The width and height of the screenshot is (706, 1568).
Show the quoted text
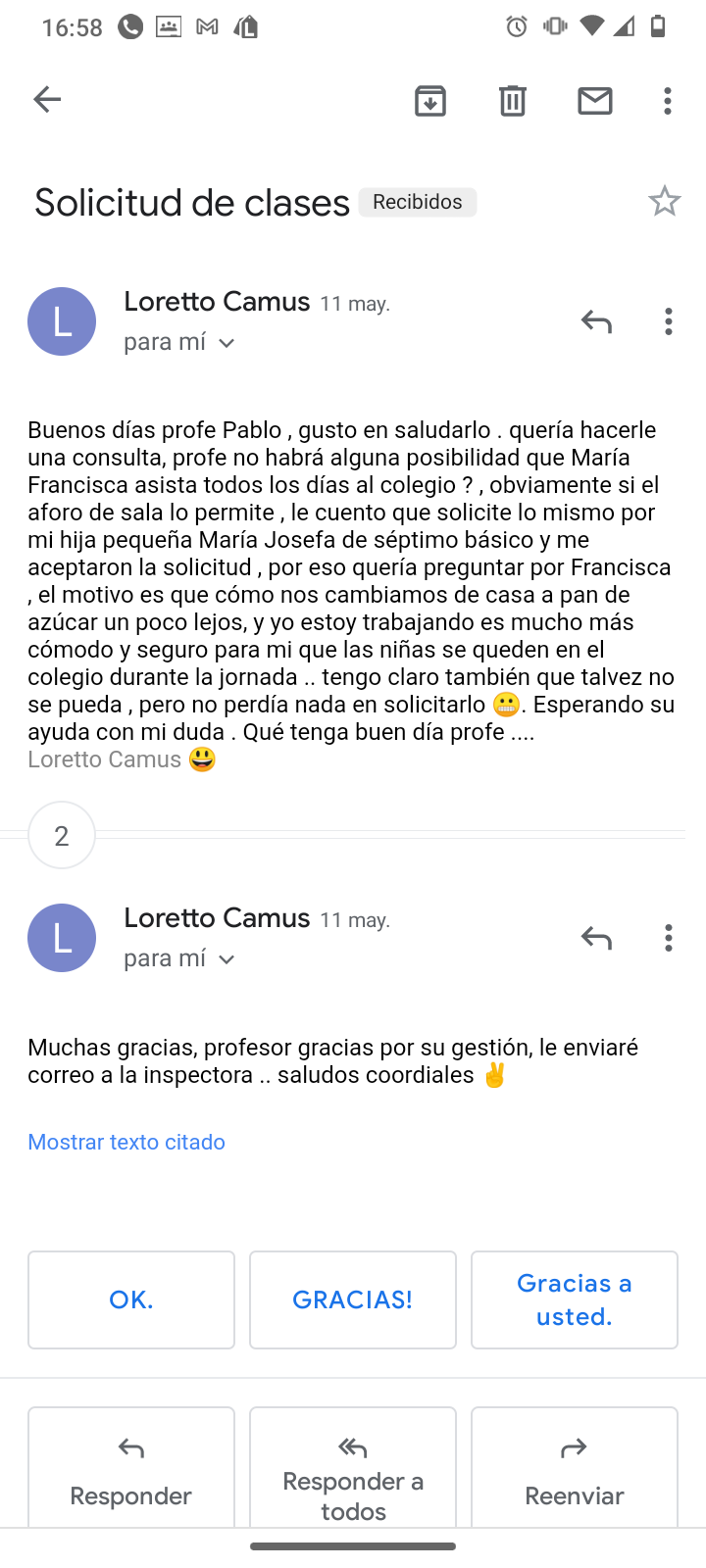tap(126, 1142)
